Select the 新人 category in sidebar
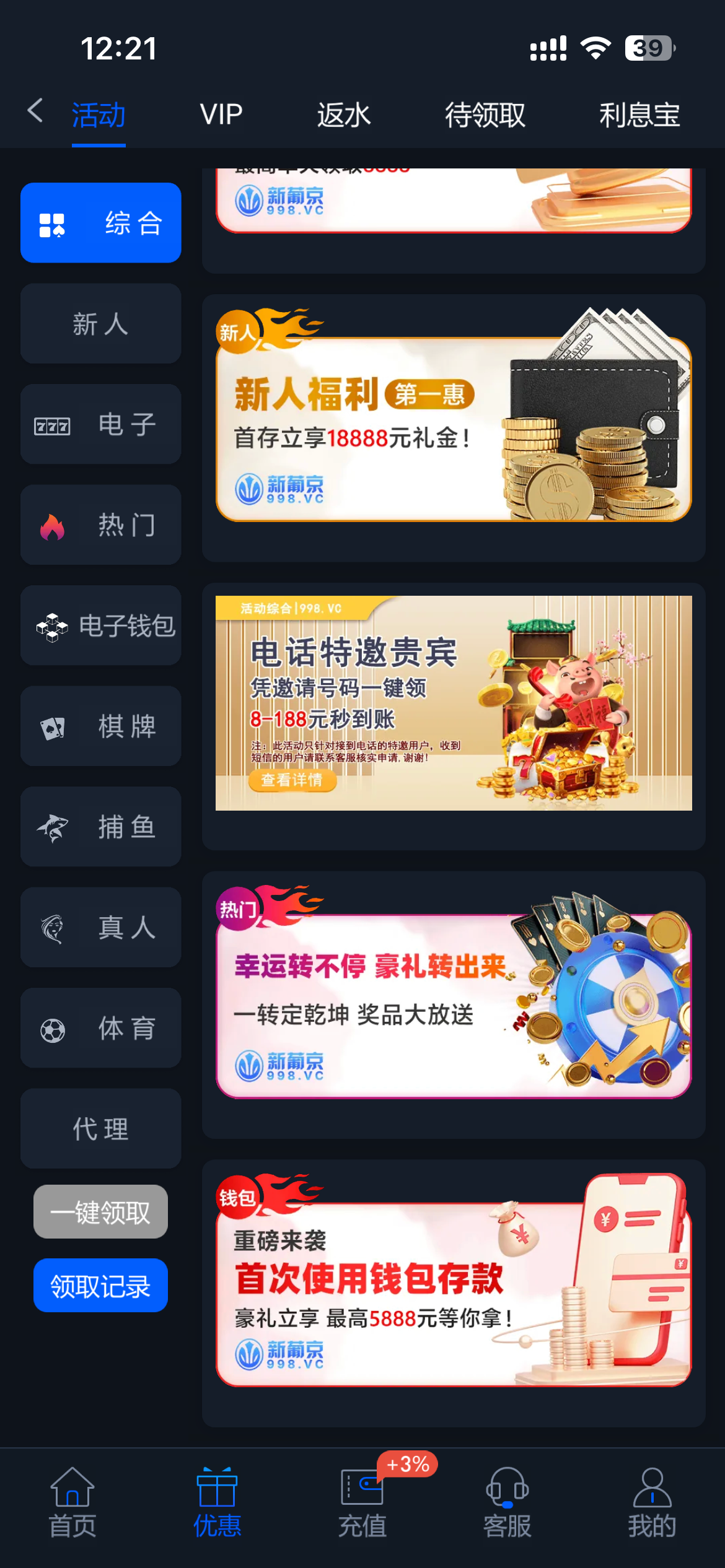The width and height of the screenshot is (725, 1568). 100,324
